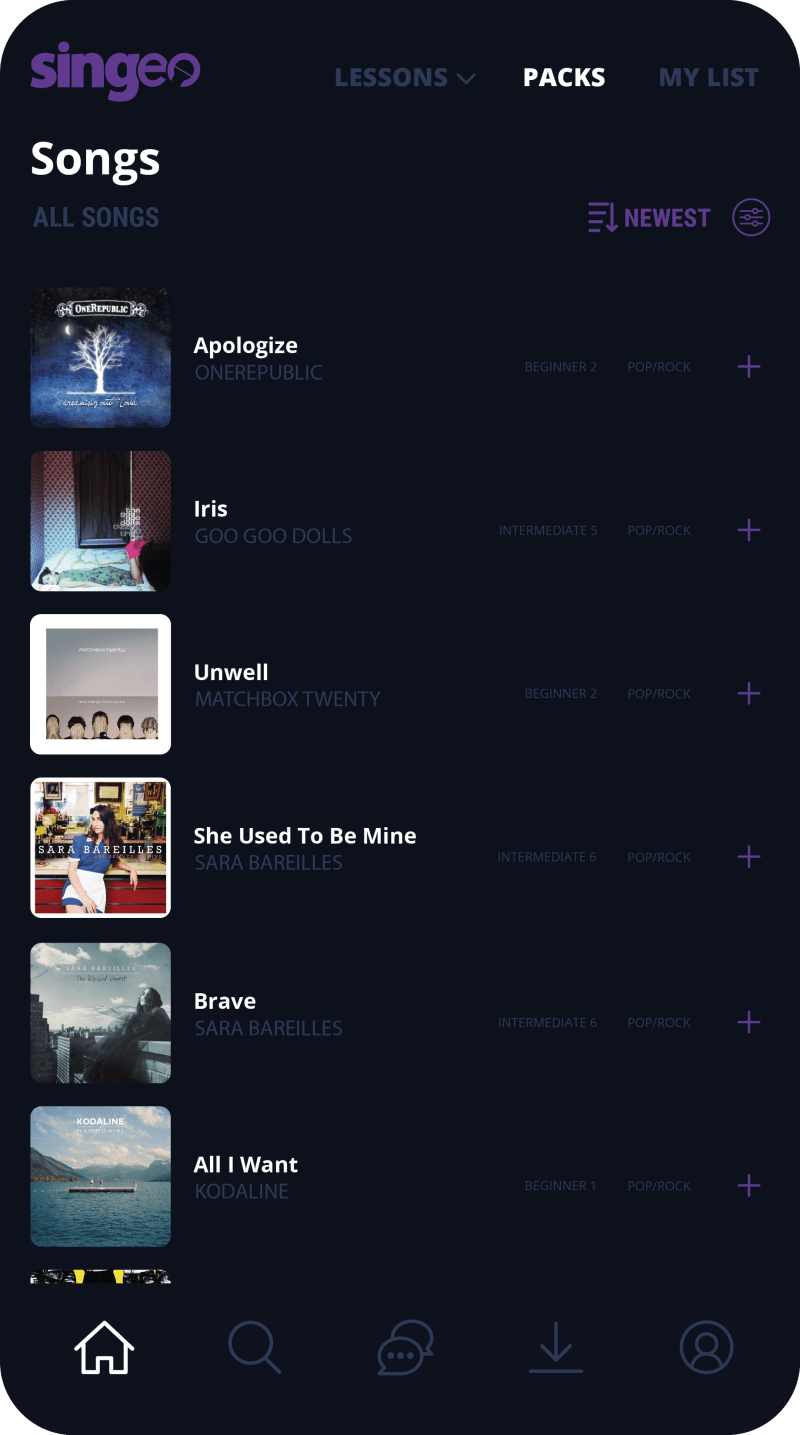Image resolution: width=800 pixels, height=1435 pixels.
Task: Go to My List
Action: [x=708, y=77]
